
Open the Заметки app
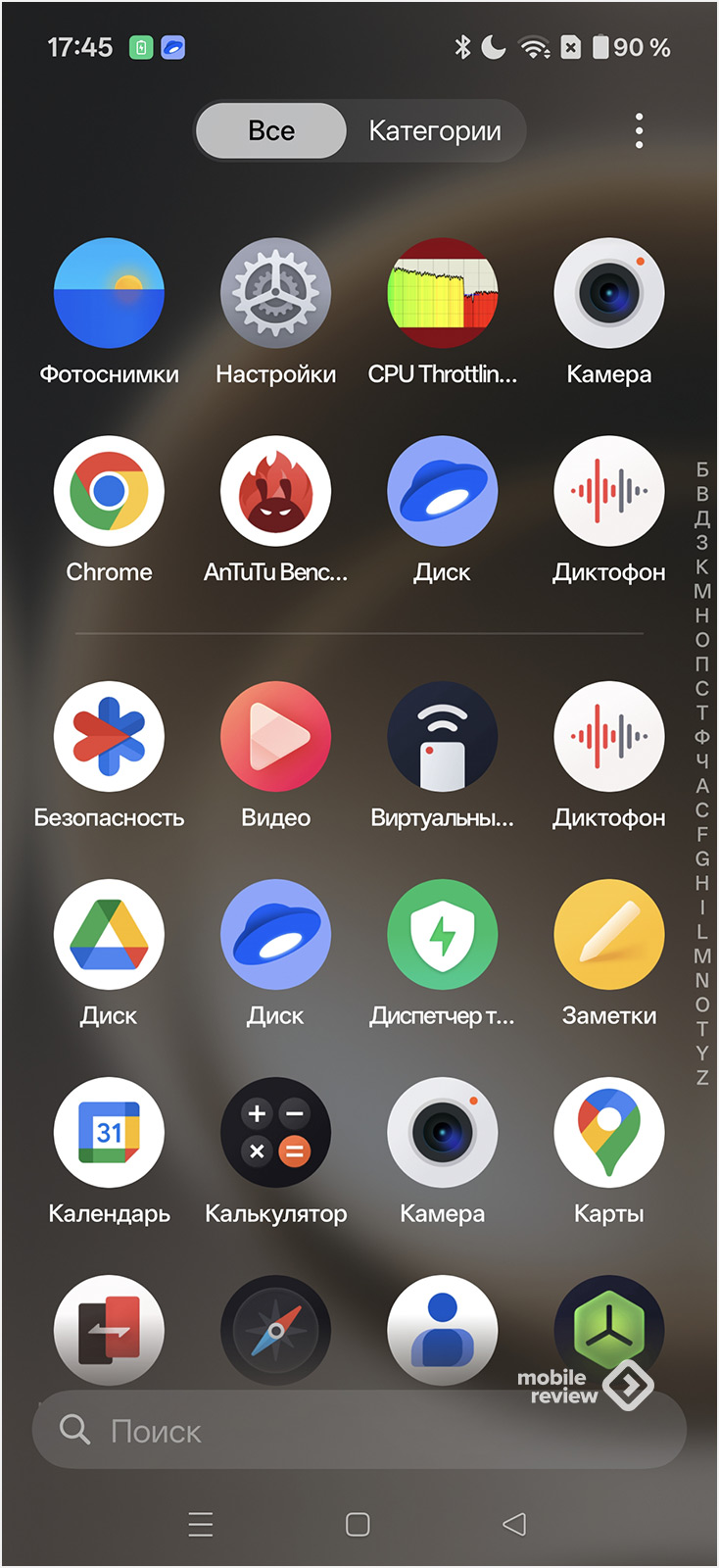[x=608, y=934]
